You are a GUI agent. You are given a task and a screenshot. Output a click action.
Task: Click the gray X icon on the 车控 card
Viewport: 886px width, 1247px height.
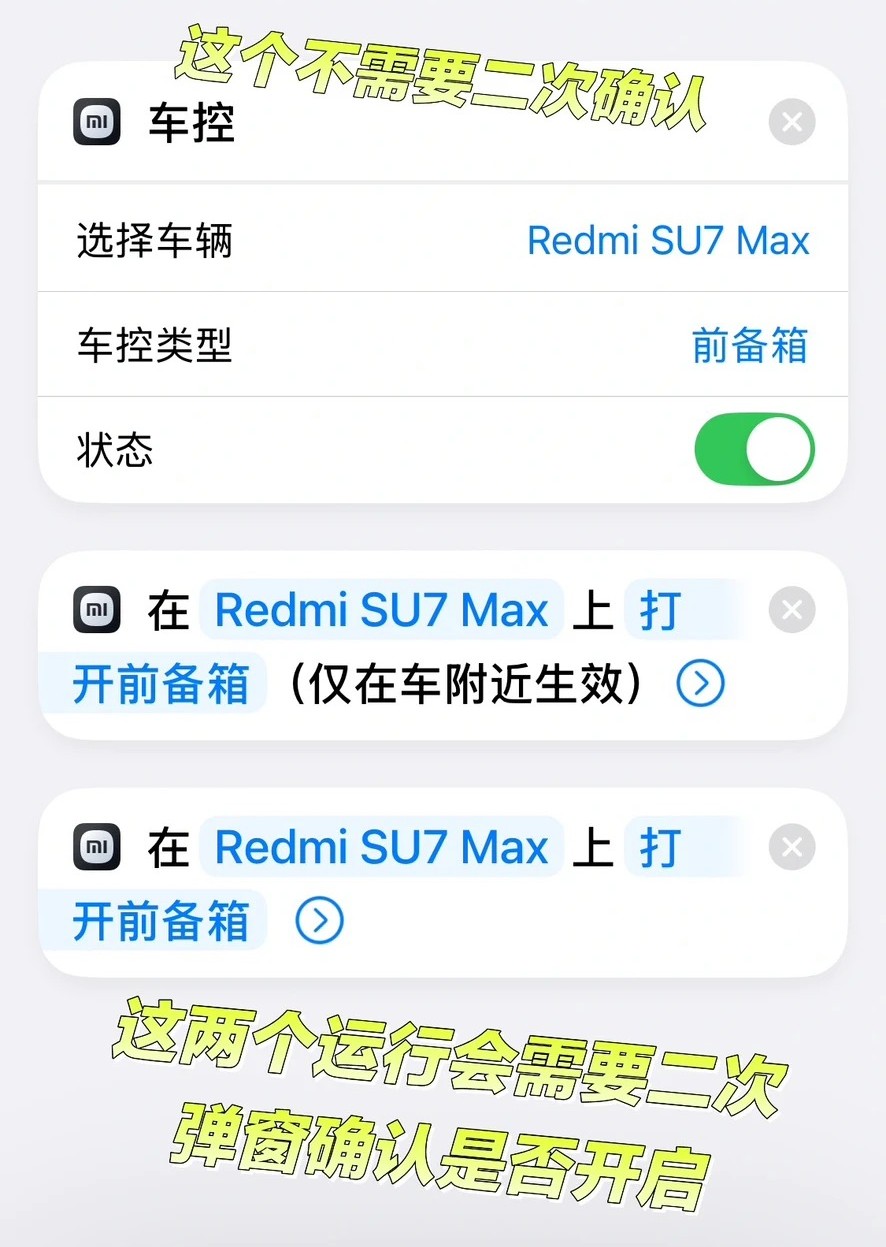[x=791, y=122]
